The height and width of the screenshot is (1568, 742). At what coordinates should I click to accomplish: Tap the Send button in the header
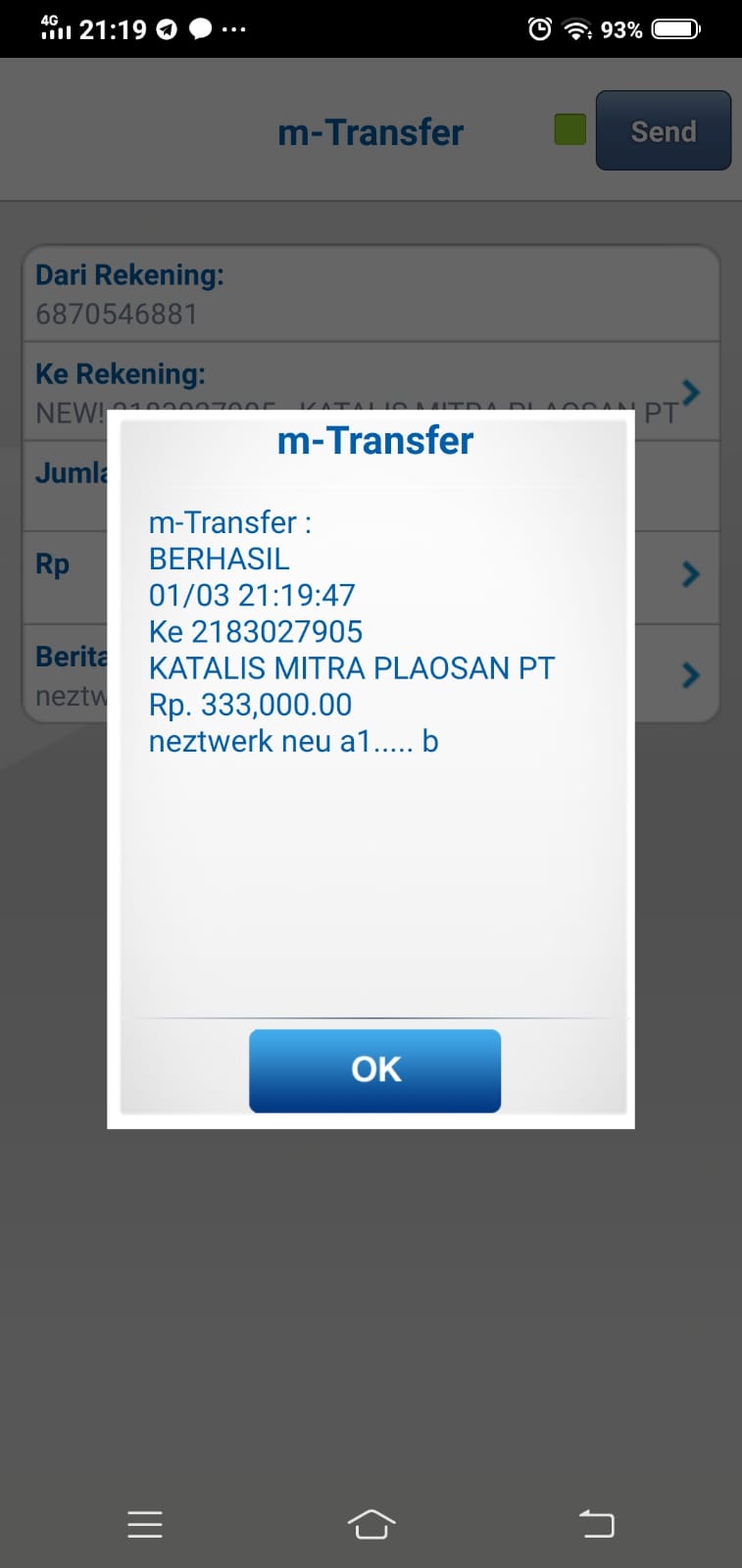[664, 130]
